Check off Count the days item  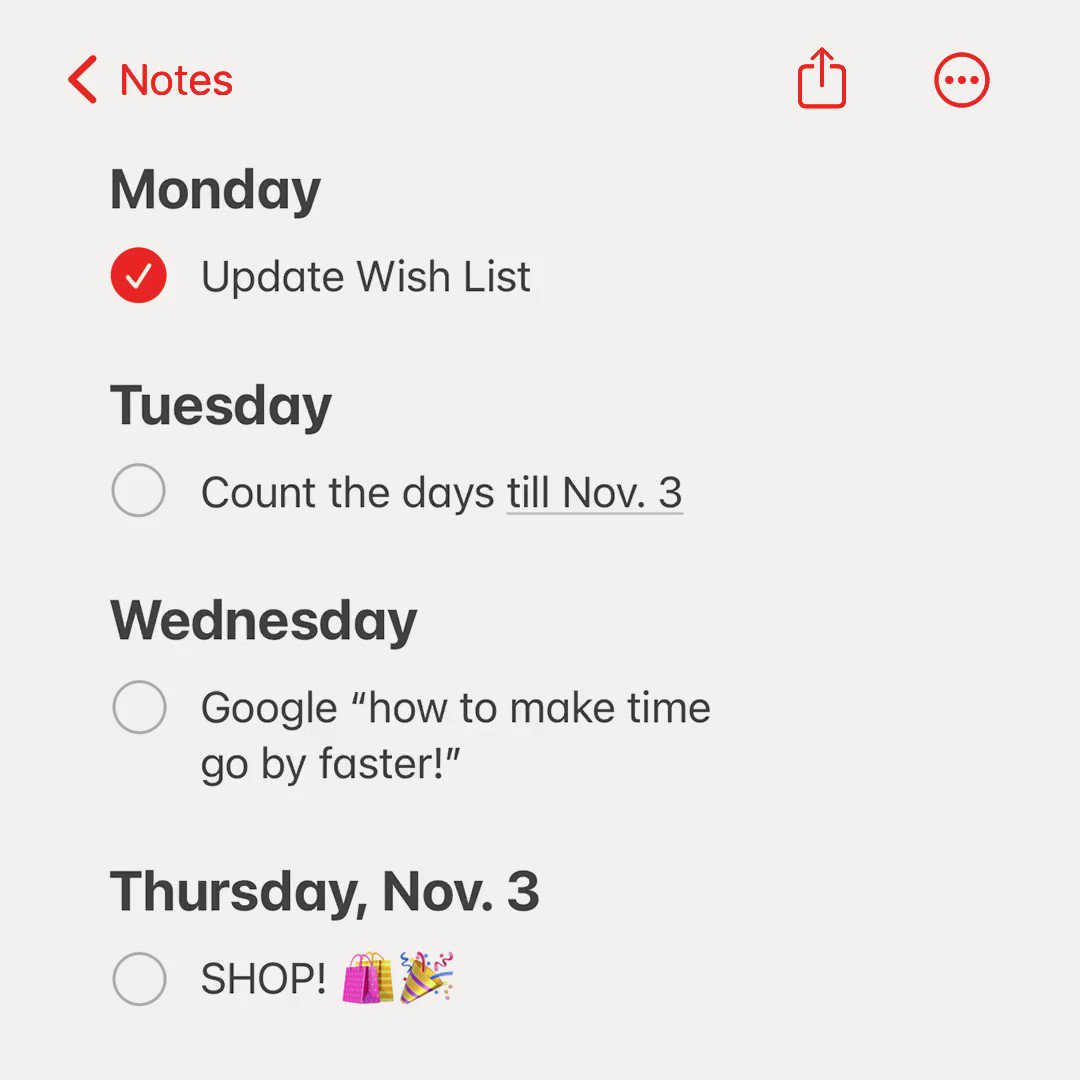click(x=138, y=490)
